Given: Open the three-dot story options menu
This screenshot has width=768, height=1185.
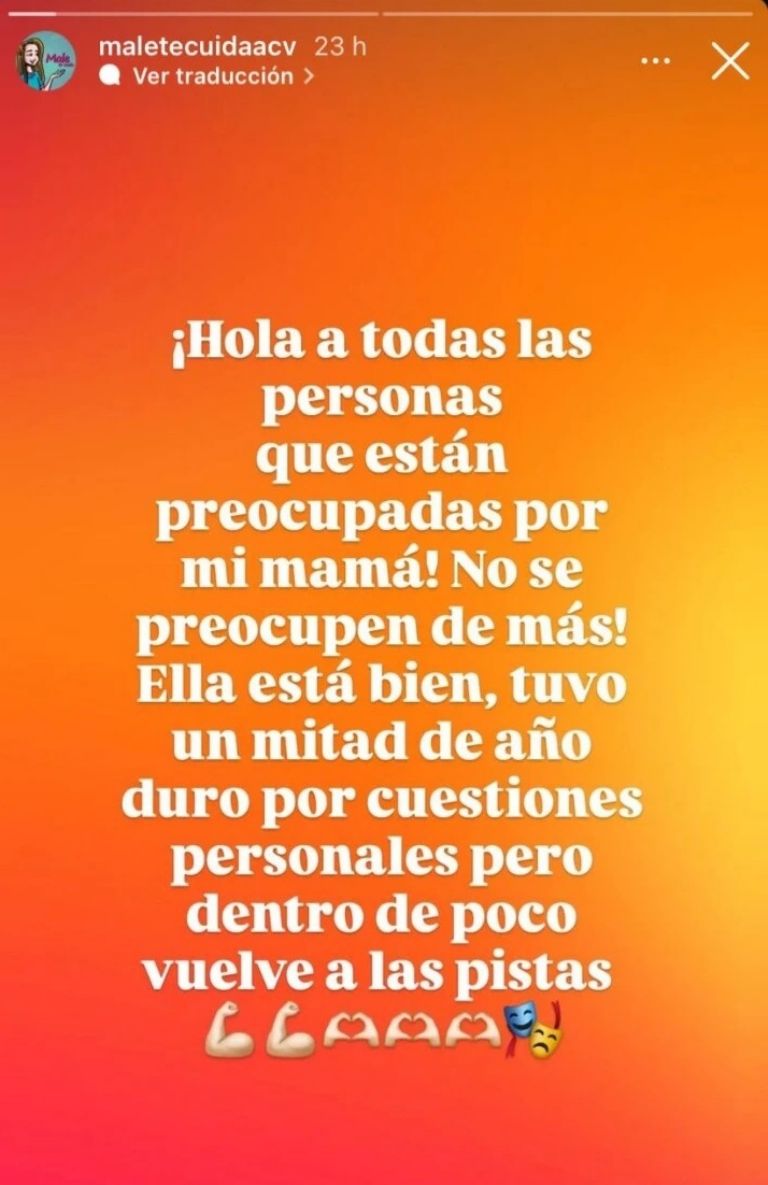Looking at the screenshot, I should pos(655,60).
